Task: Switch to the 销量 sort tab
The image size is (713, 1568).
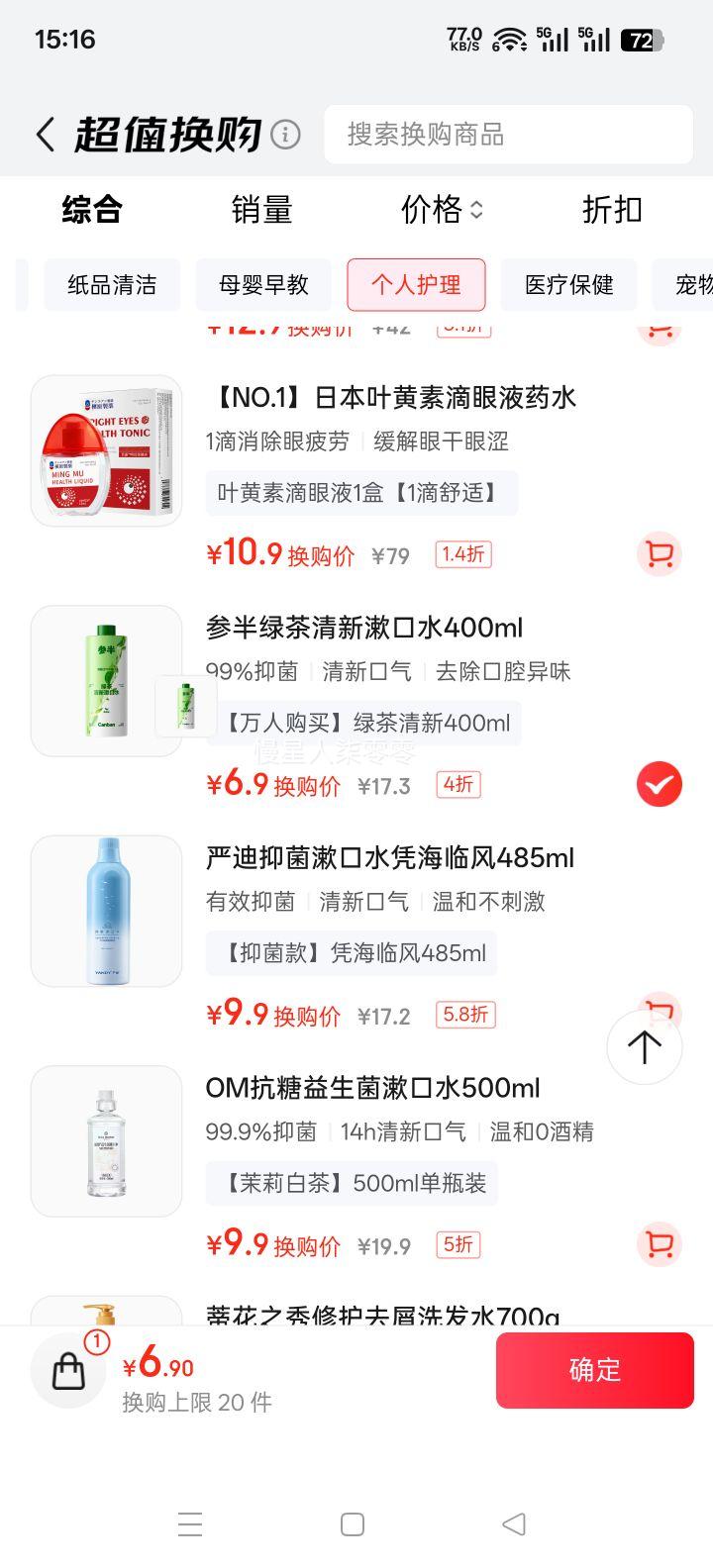Action: pos(262,210)
